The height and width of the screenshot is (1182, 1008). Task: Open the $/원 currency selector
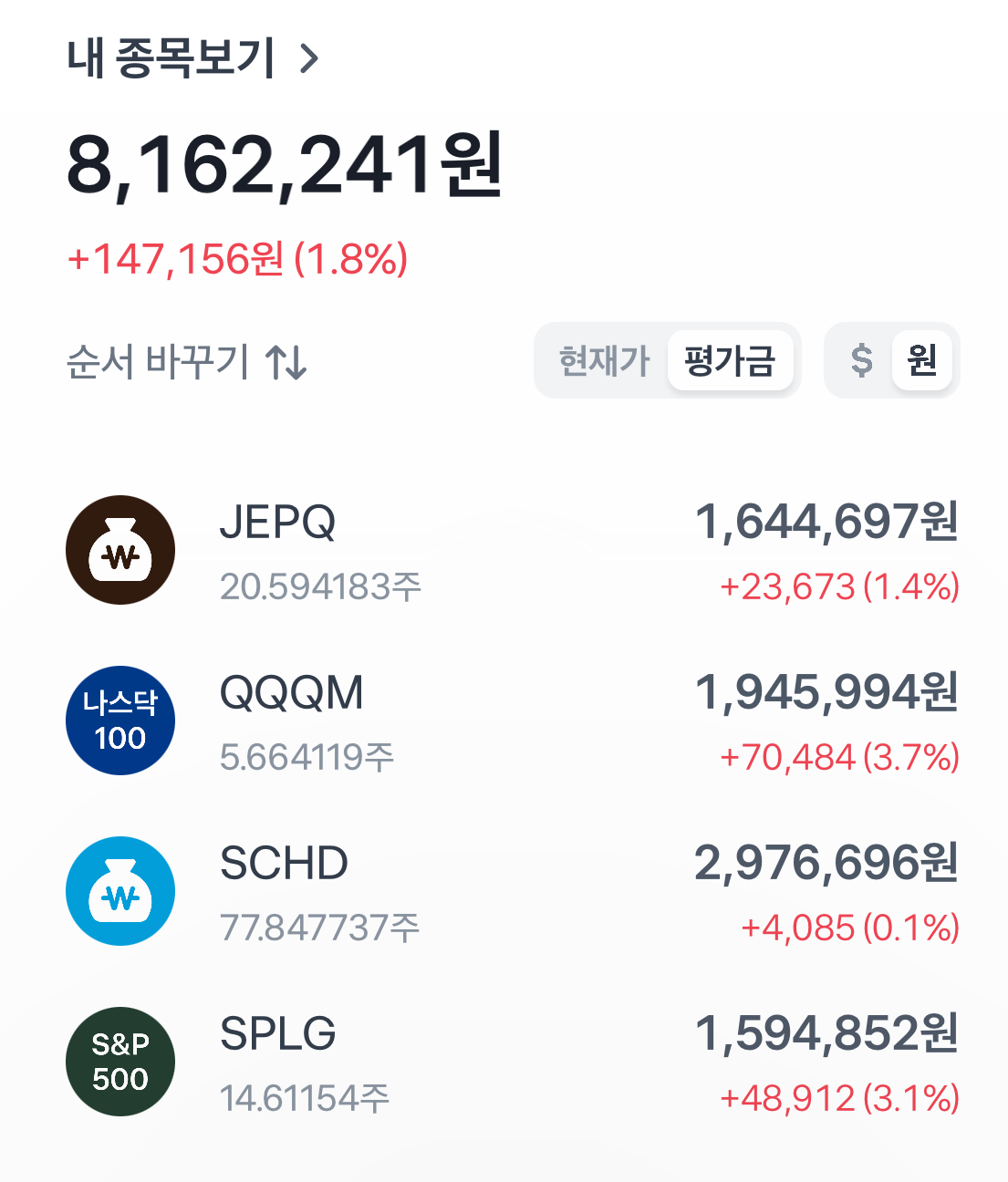(891, 360)
